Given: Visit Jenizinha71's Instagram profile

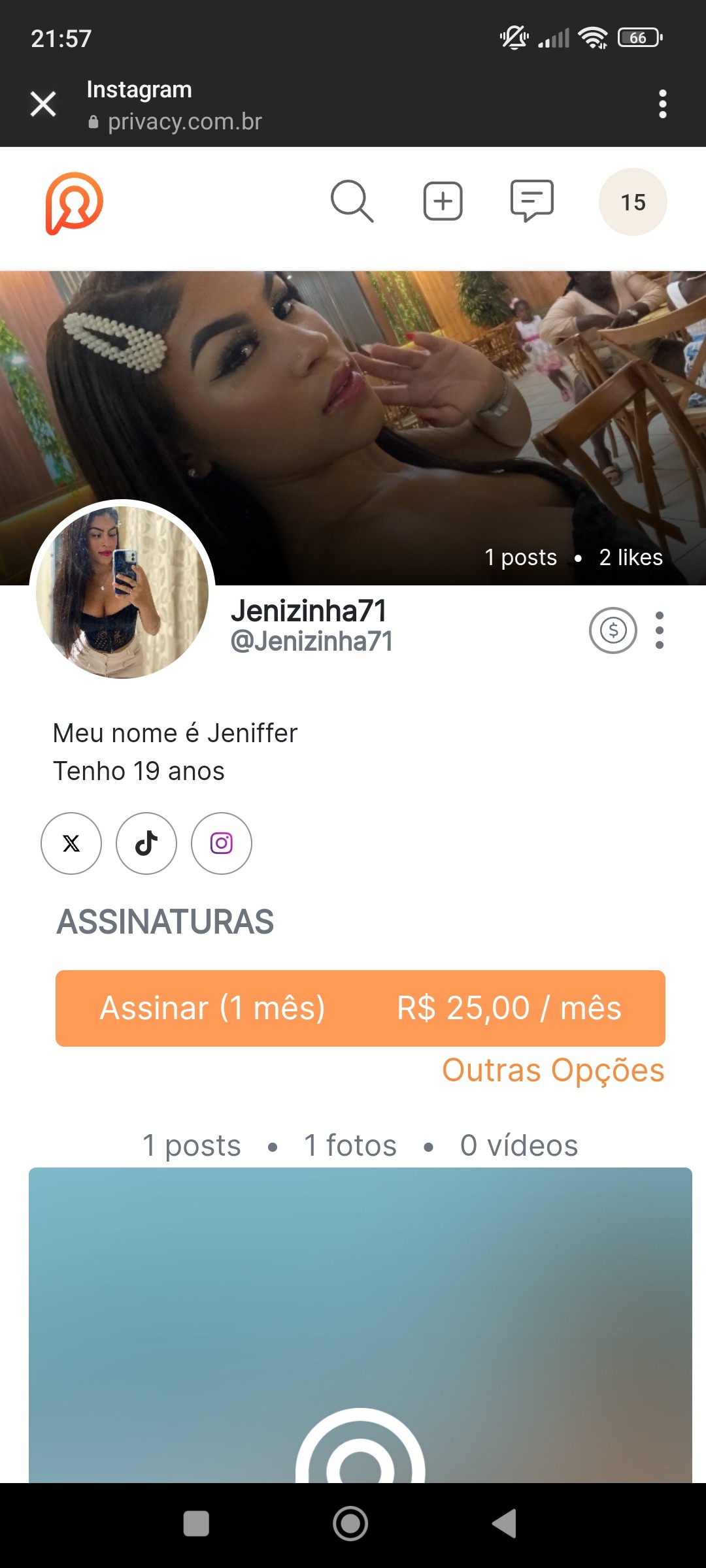Looking at the screenshot, I should (222, 843).
